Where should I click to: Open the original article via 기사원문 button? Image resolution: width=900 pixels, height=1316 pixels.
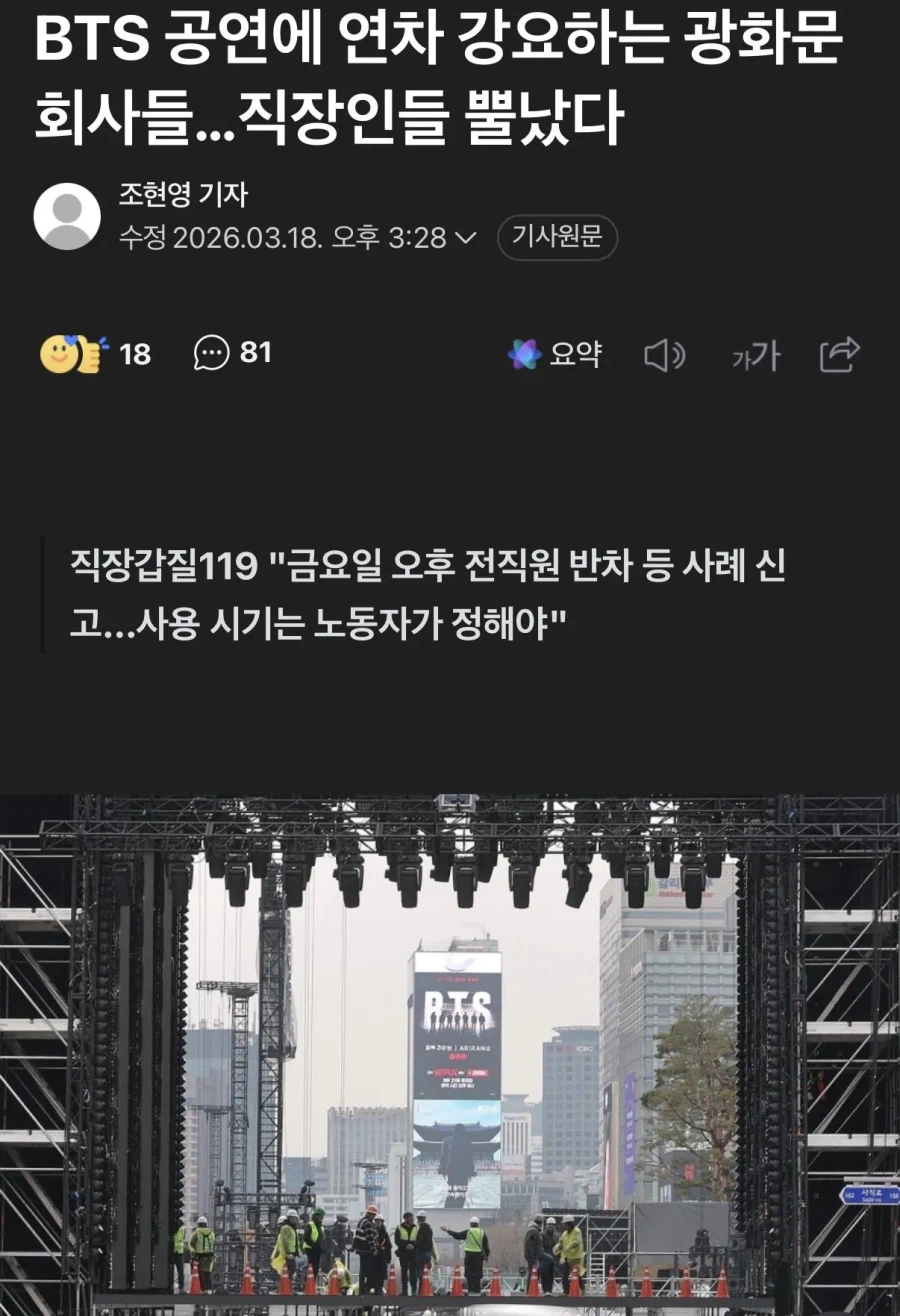558,239
